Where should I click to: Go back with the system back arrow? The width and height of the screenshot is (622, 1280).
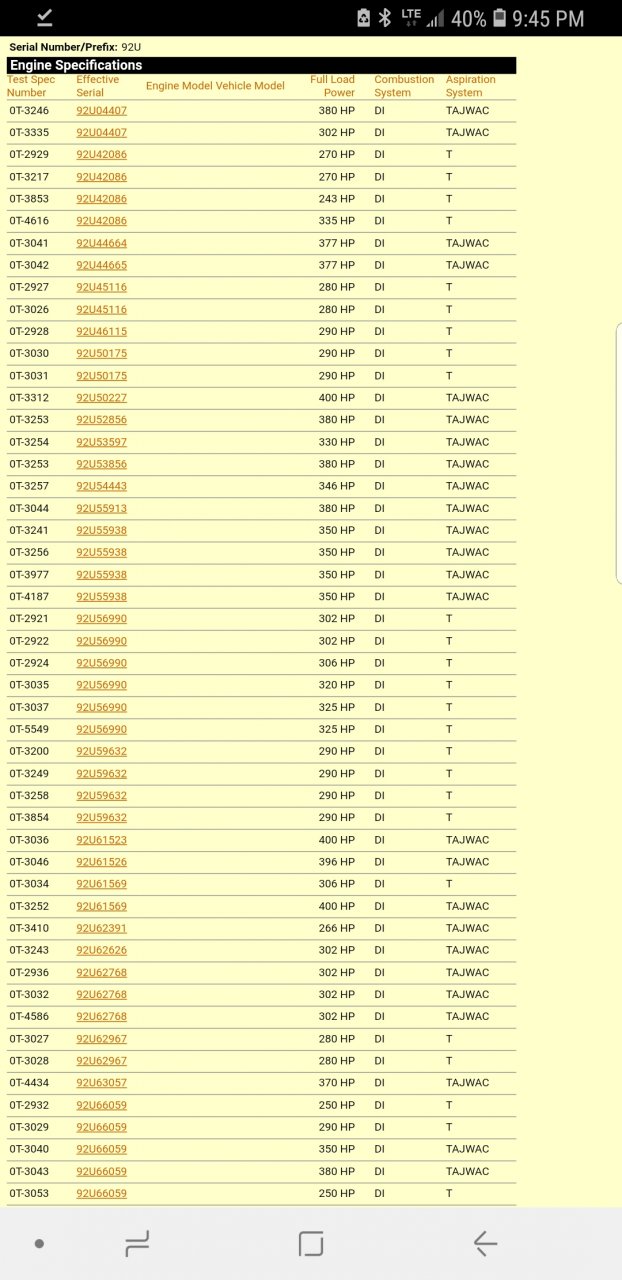pos(485,1243)
